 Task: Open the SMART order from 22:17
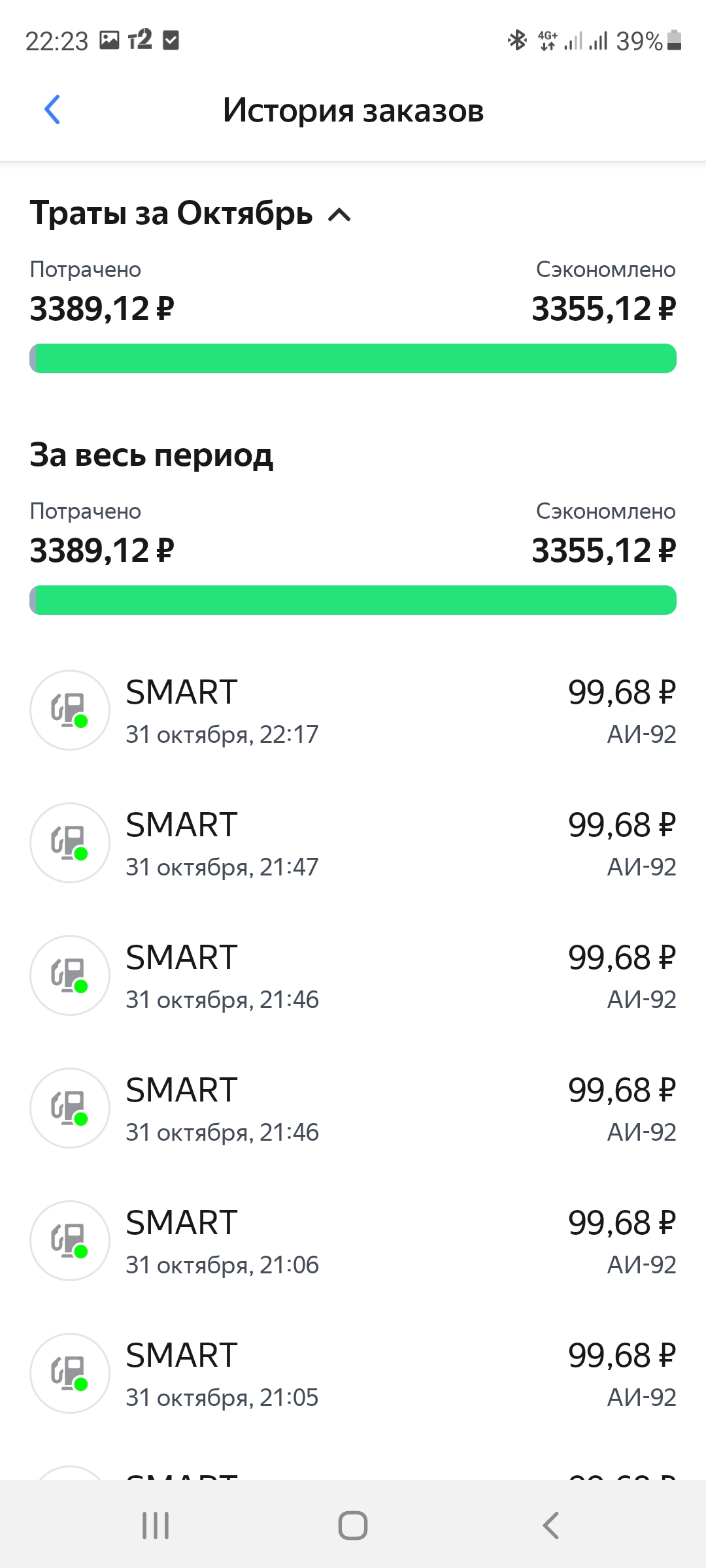353,711
